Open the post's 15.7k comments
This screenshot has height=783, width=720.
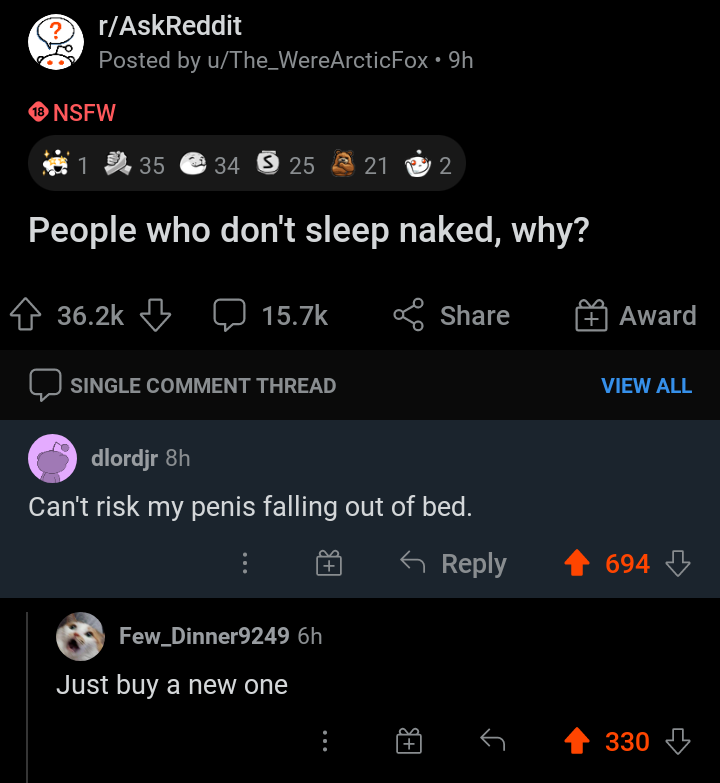click(x=271, y=316)
